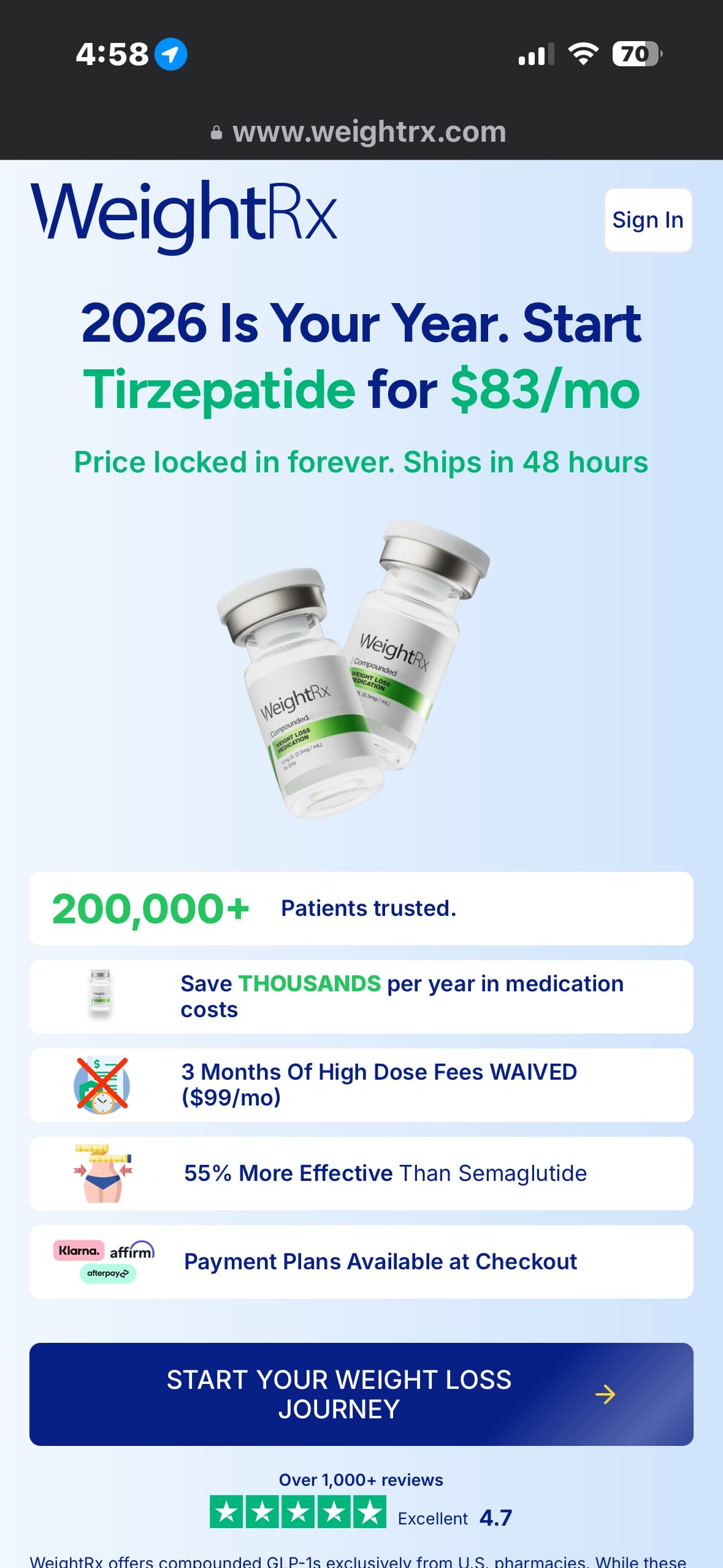Tap the www.weightrx.com address bar
Image resolution: width=723 pixels, height=1568 pixels.
coord(361,132)
